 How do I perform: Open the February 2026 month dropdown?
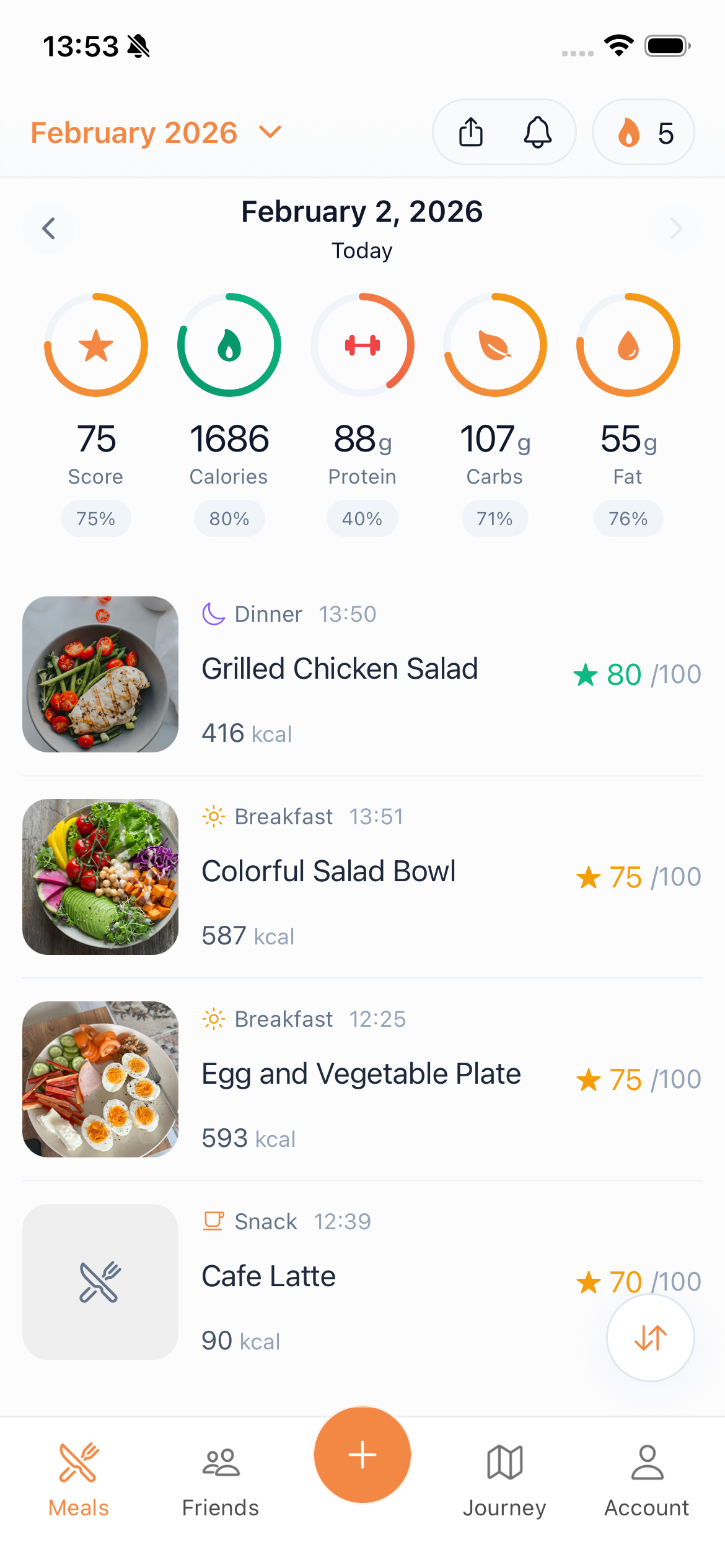click(x=156, y=132)
